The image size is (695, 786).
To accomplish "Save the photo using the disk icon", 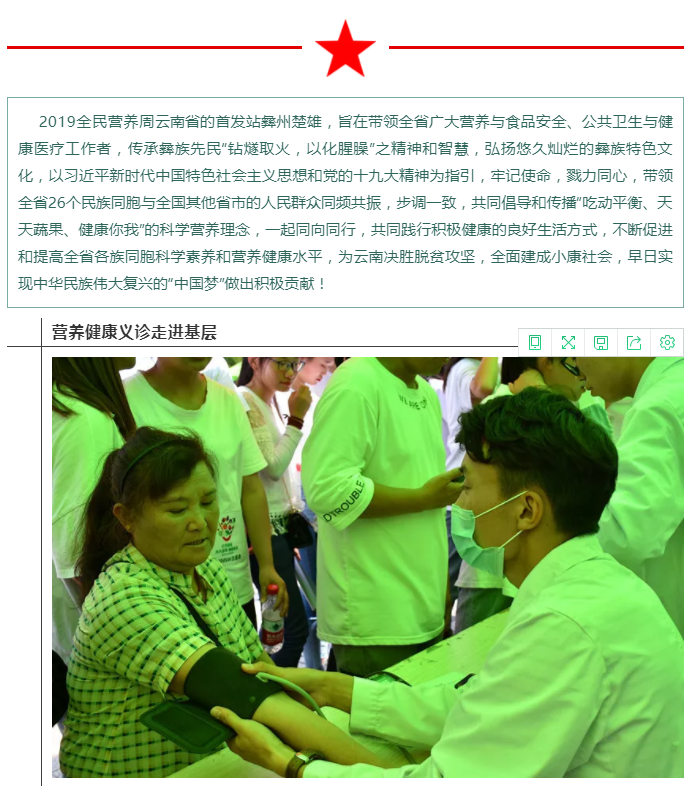I will coord(601,342).
